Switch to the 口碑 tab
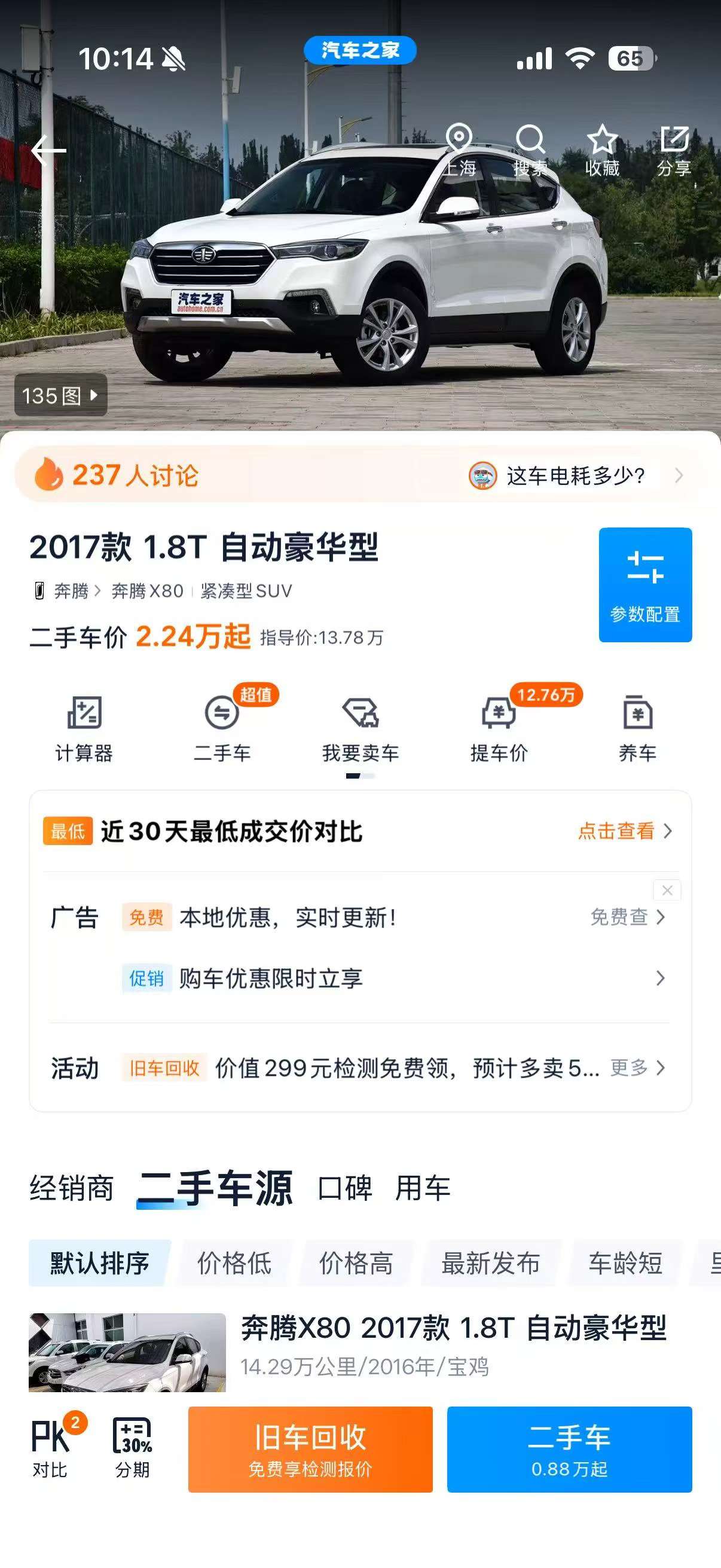Viewport: 721px width, 1568px height. click(x=344, y=1188)
